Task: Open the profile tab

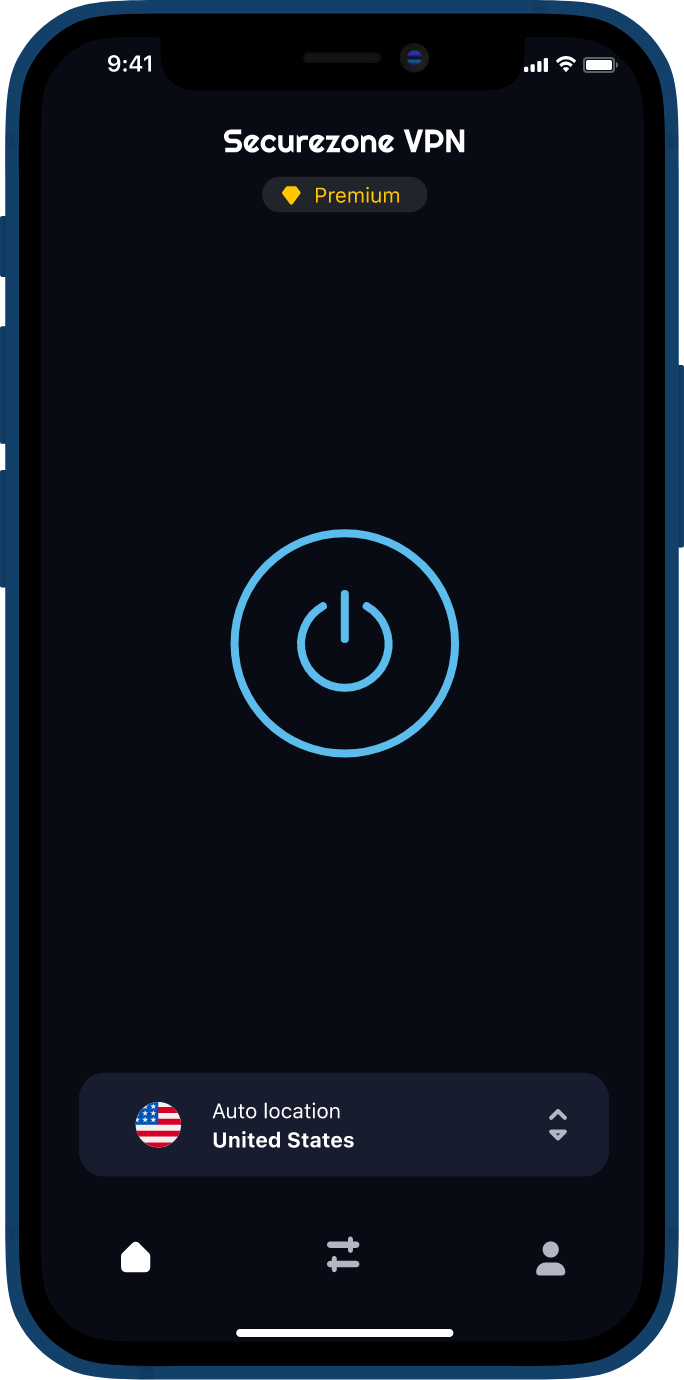Action: pos(550,1258)
